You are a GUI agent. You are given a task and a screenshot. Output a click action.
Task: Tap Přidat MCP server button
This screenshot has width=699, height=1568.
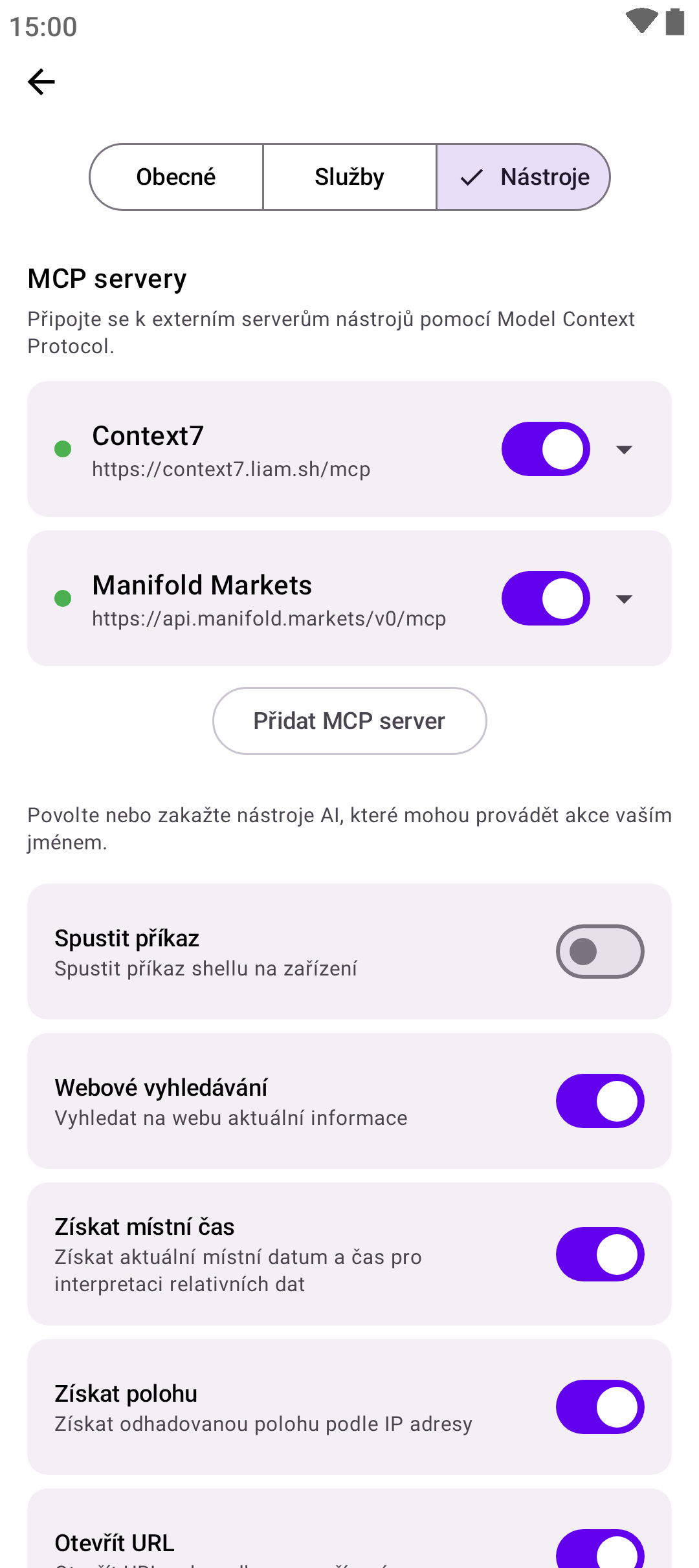pos(349,721)
